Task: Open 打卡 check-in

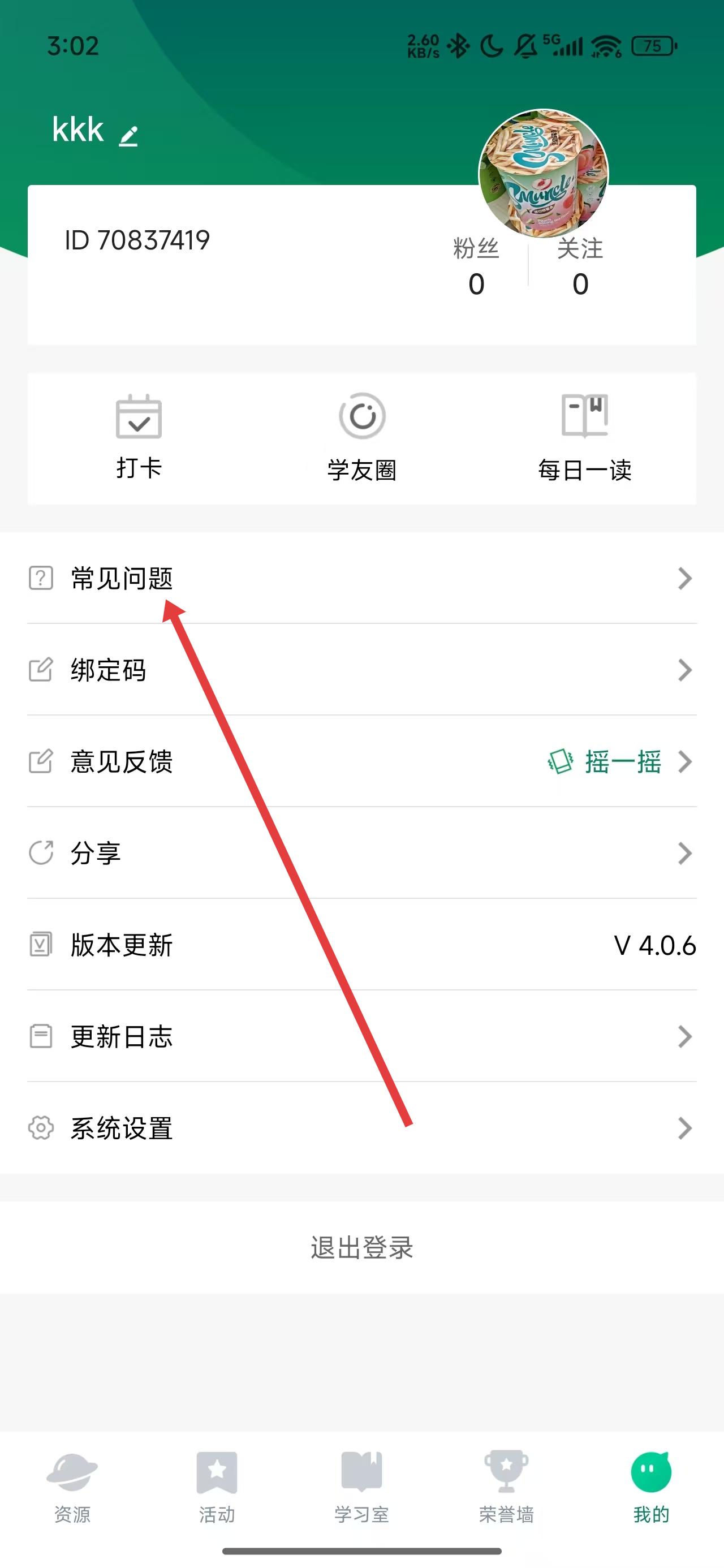Action: [x=139, y=437]
